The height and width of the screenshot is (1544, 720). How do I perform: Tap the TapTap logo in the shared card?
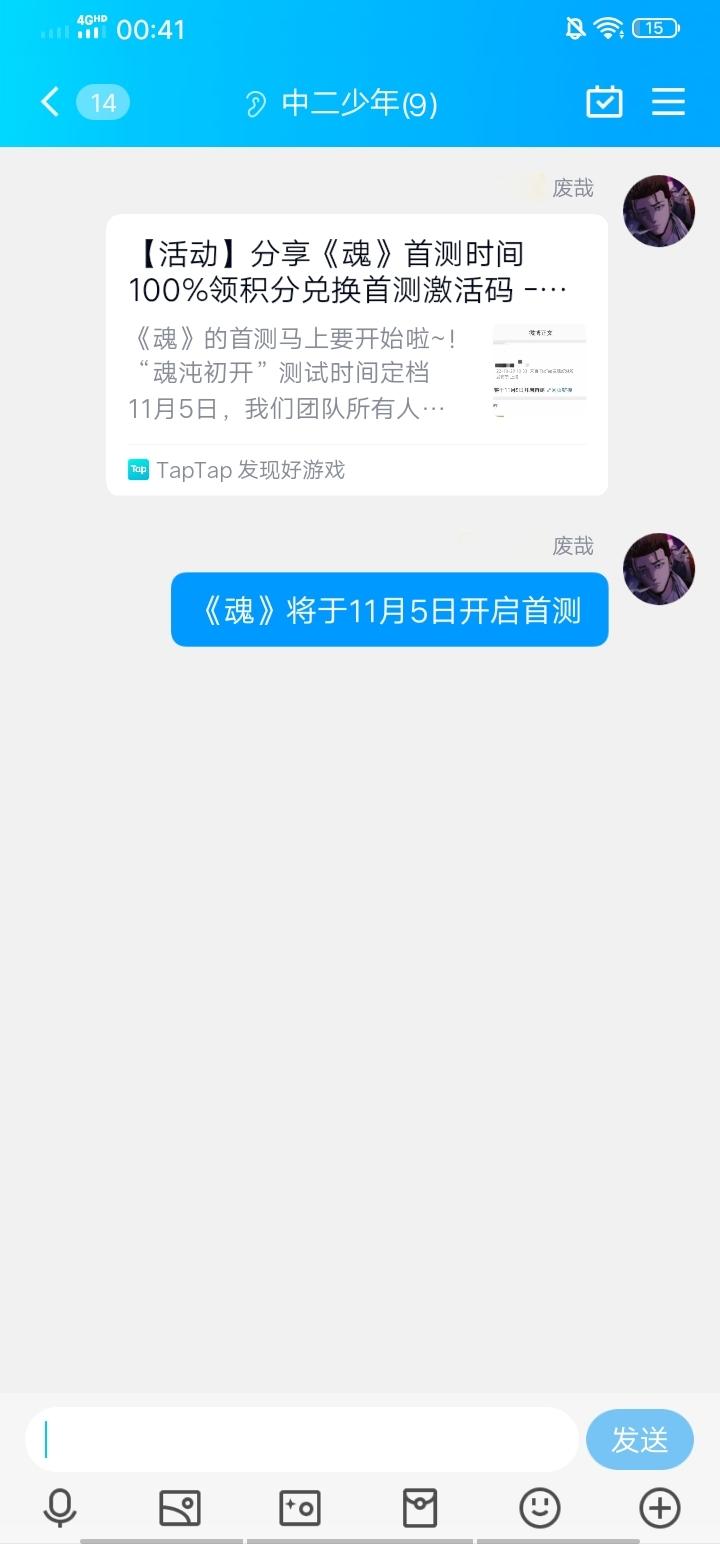pyautogui.click(x=139, y=469)
